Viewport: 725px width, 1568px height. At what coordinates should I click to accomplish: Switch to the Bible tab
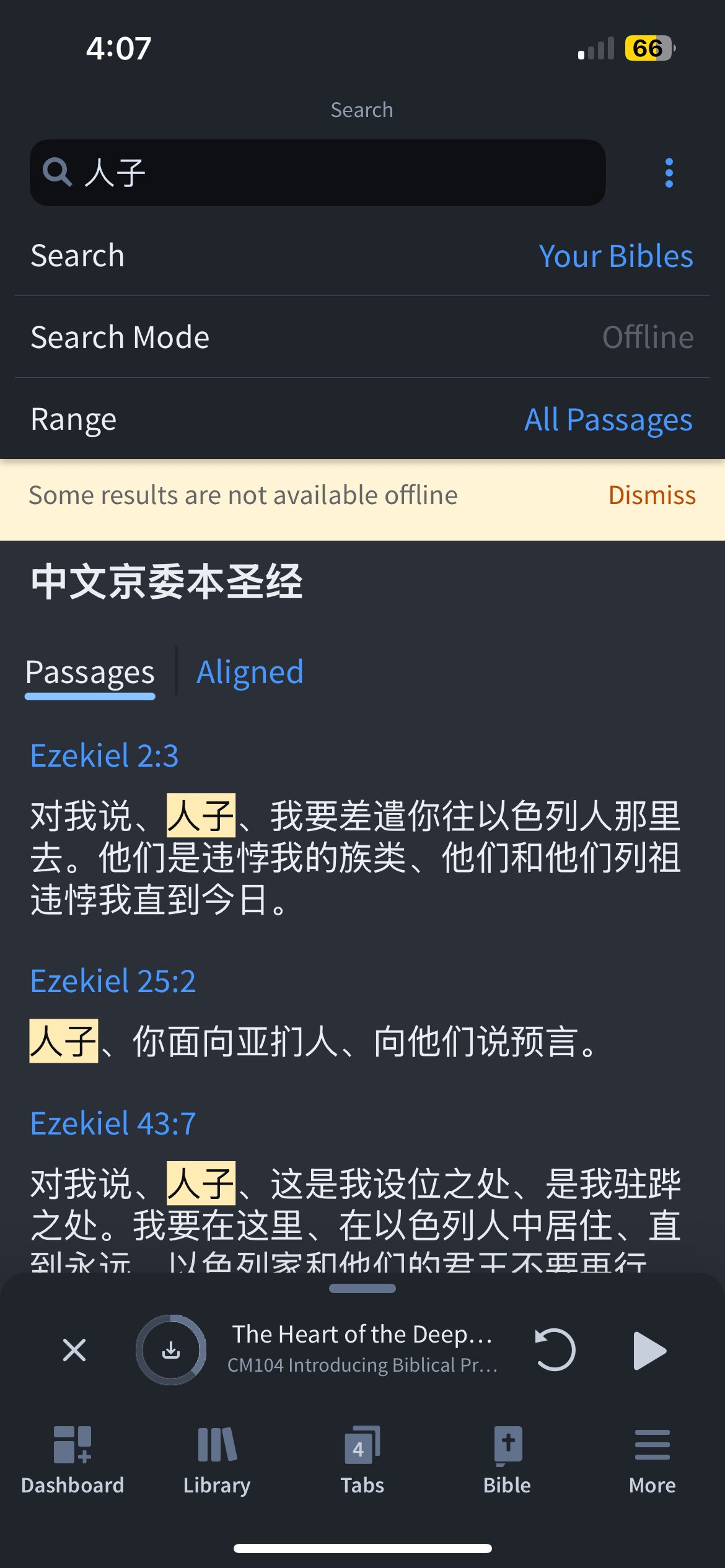point(507,1458)
